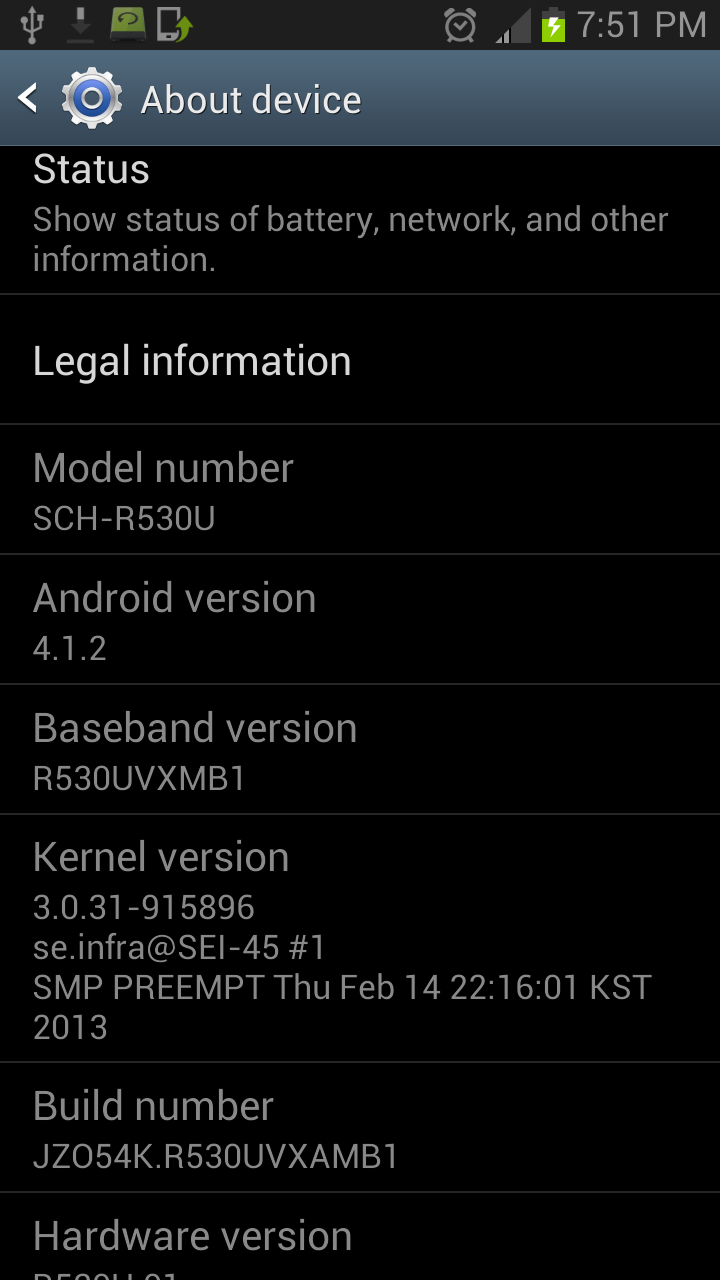Open Legal information
720x1280 pixels.
(360, 360)
